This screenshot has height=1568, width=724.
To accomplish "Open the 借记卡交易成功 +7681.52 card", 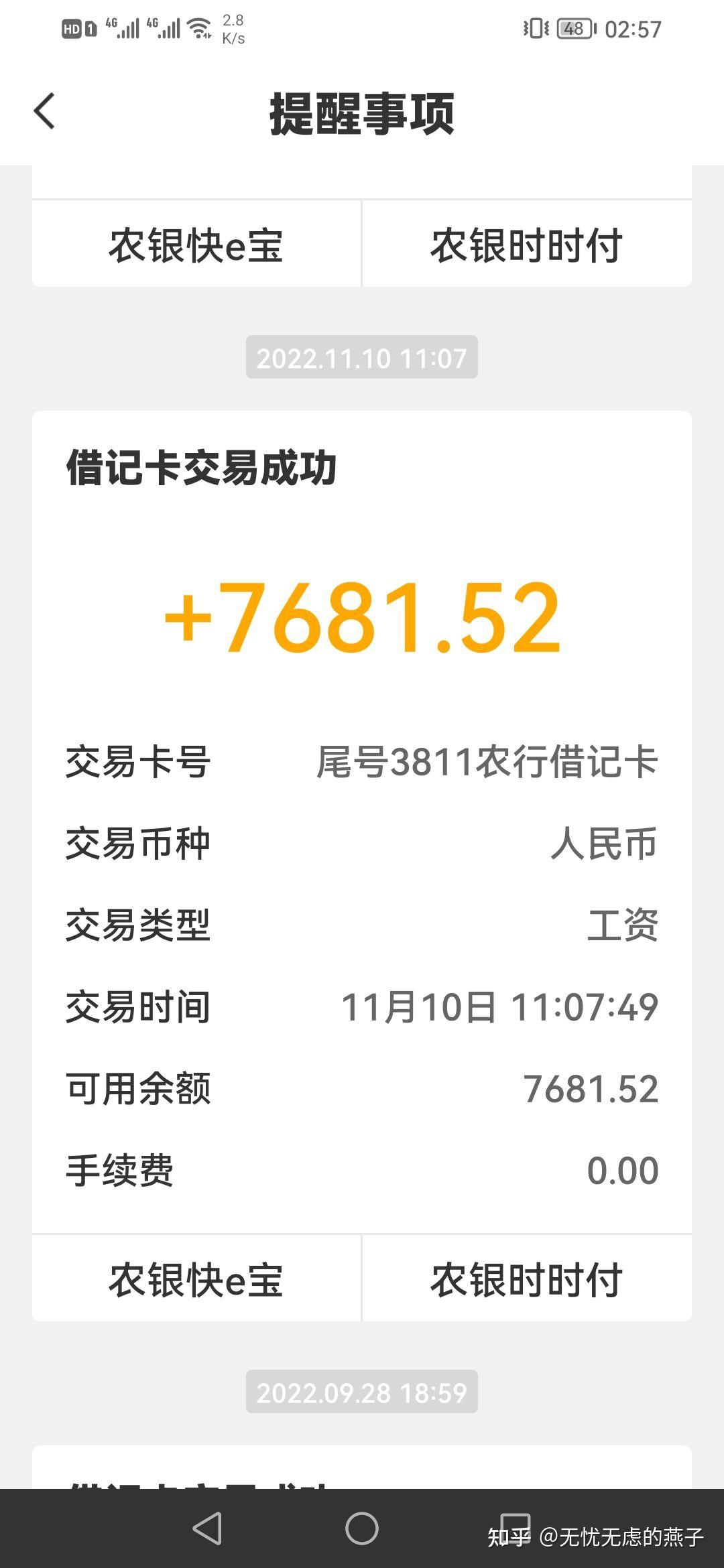I will (x=362, y=822).
